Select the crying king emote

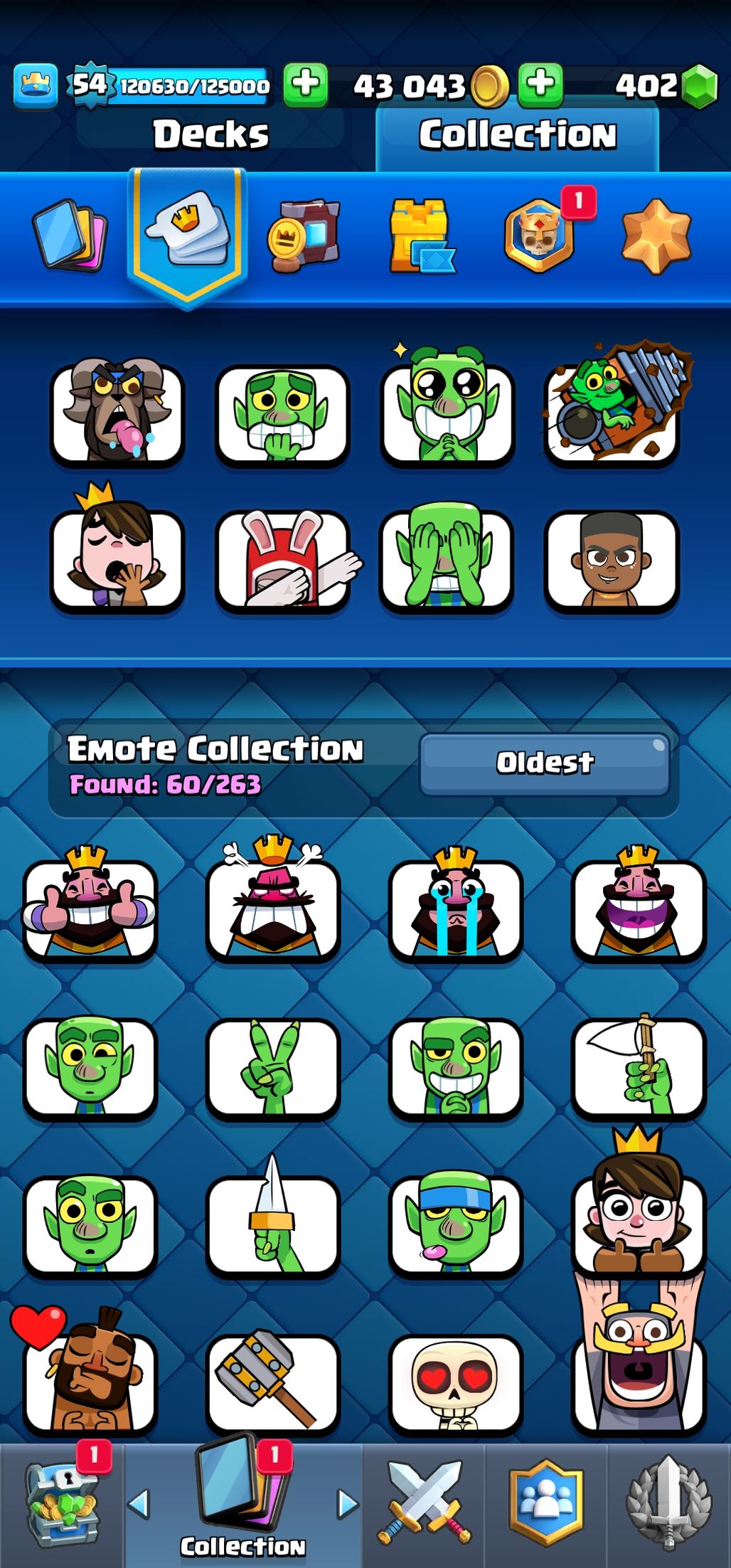click(456, 905)
